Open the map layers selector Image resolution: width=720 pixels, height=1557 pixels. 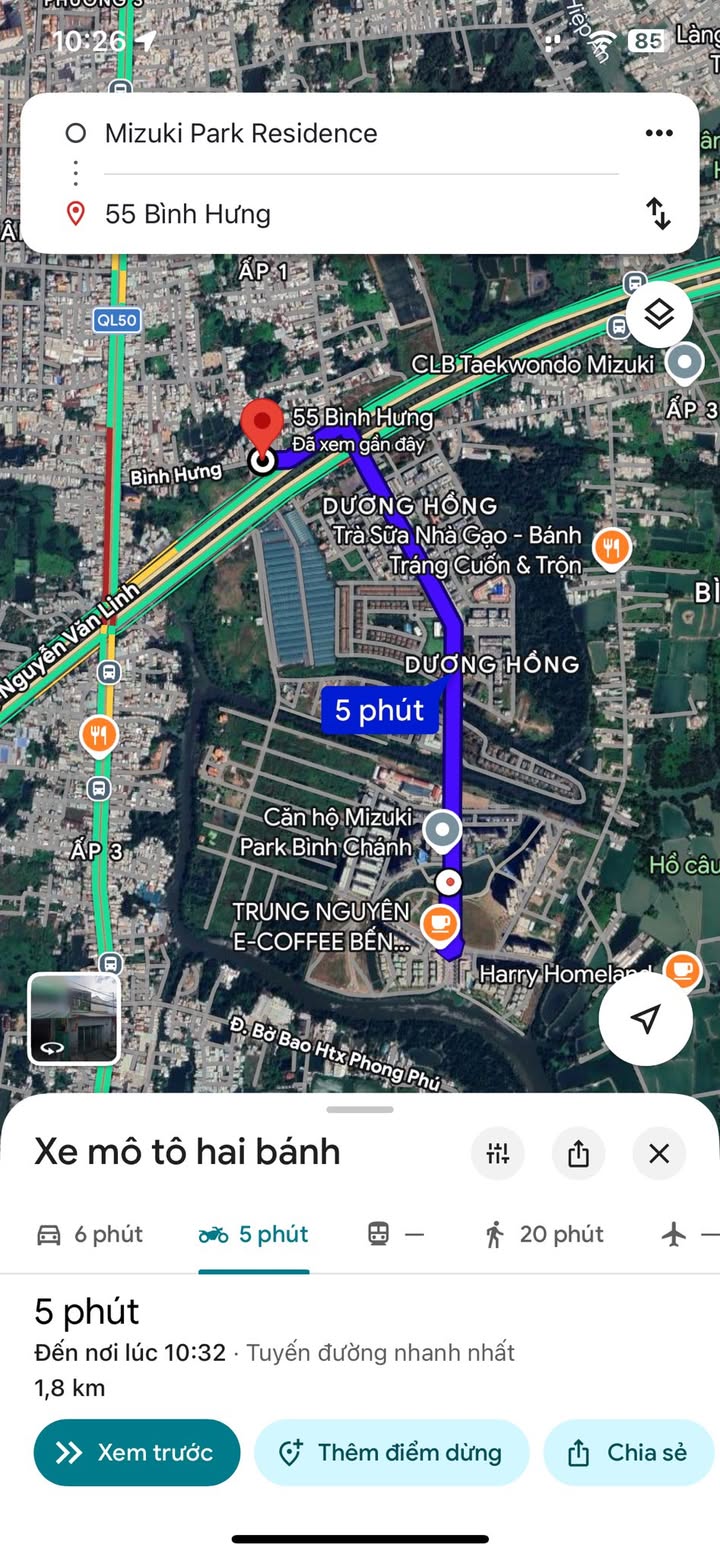click(x=658, y=315)
